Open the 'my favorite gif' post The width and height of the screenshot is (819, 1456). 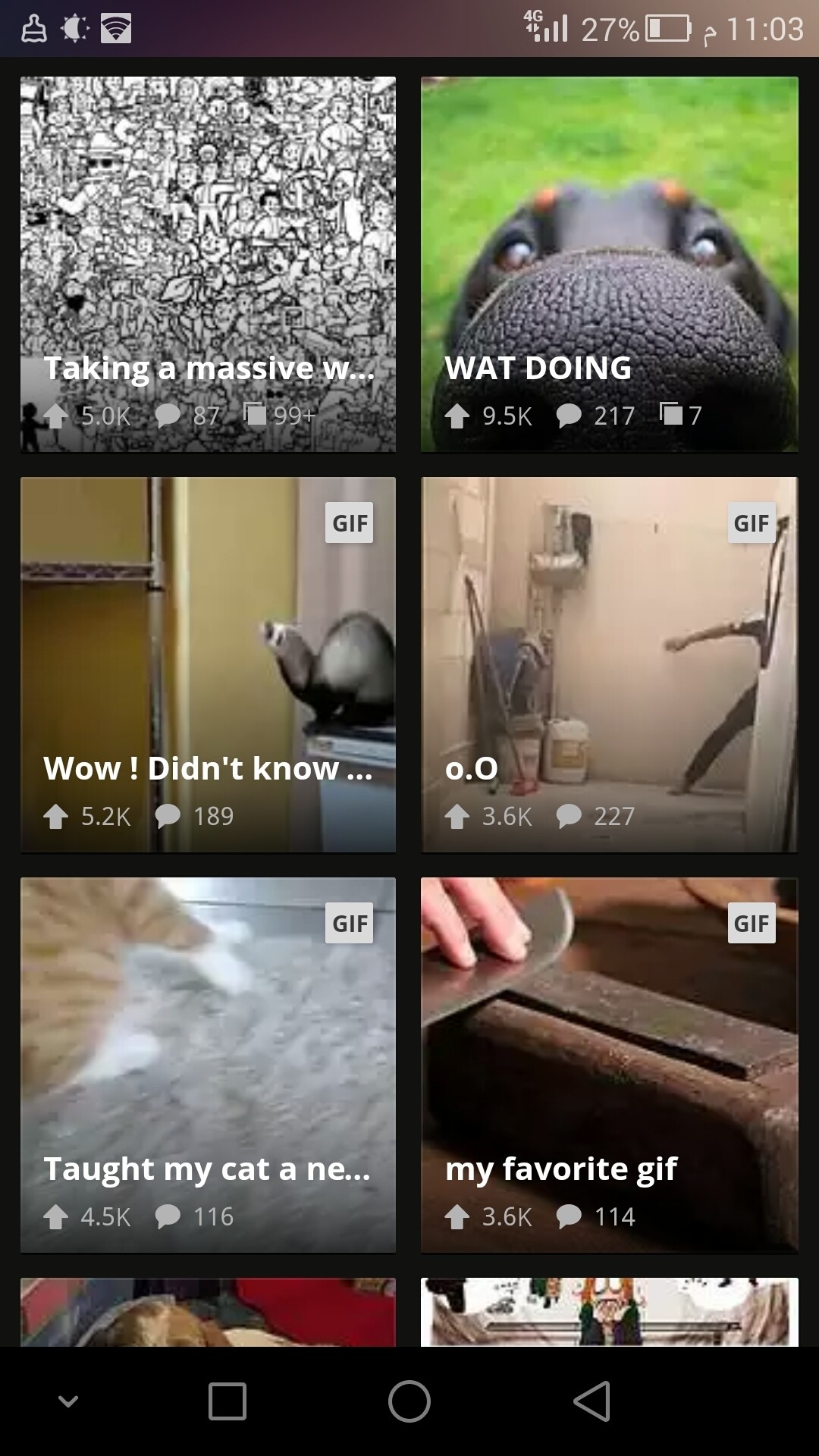click(x=609, y=1065)
